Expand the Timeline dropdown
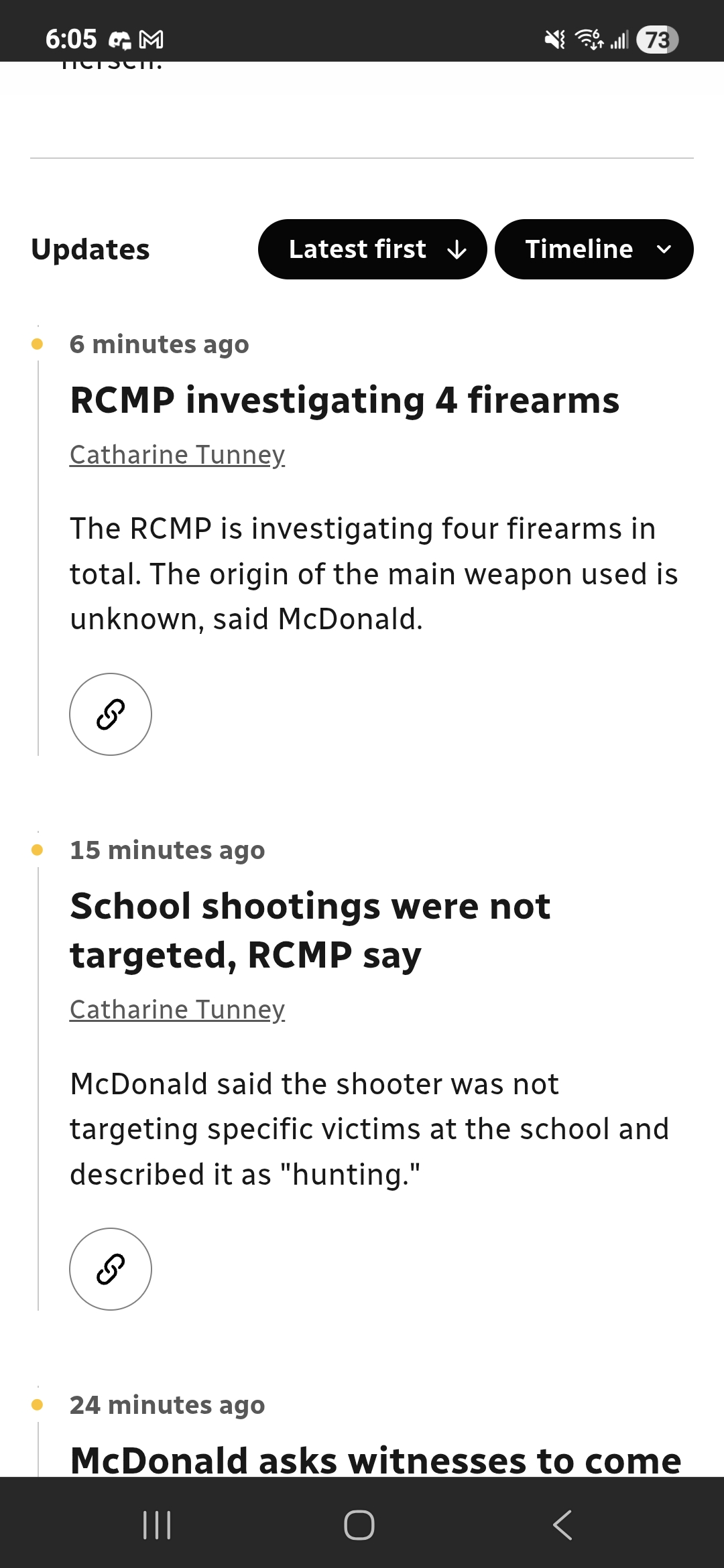The width and height of the screenshot is (724, 1568). click(x=594, y=249)
